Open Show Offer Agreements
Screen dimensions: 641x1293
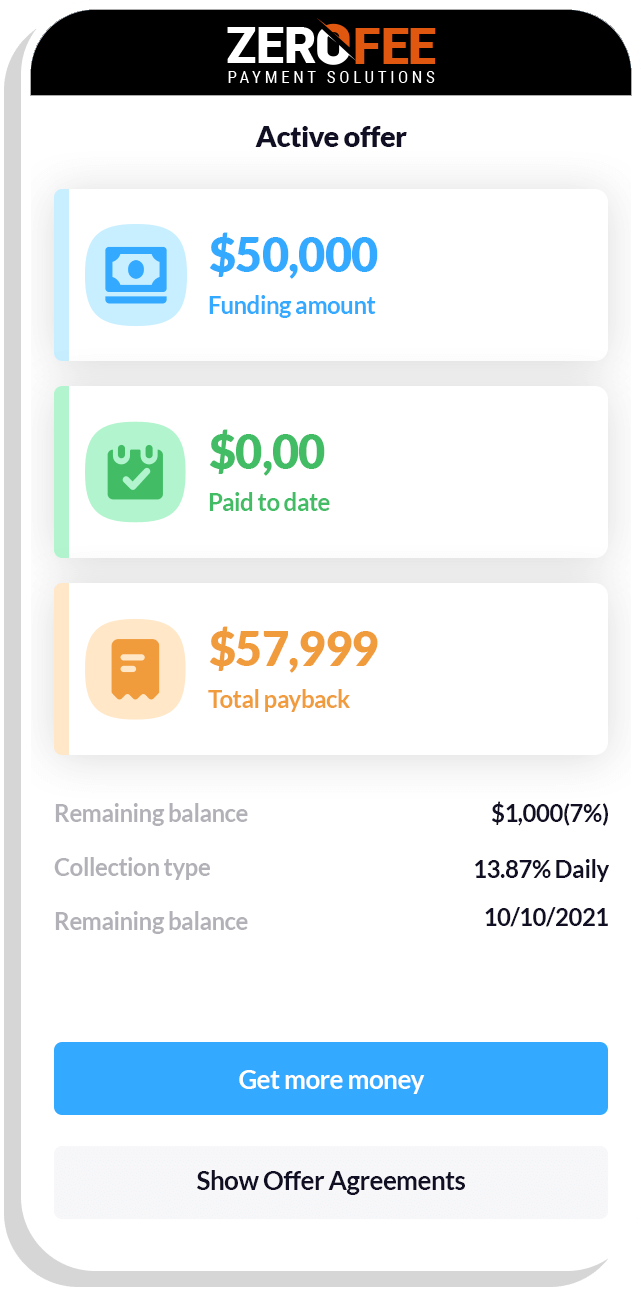pos(331,1182)
